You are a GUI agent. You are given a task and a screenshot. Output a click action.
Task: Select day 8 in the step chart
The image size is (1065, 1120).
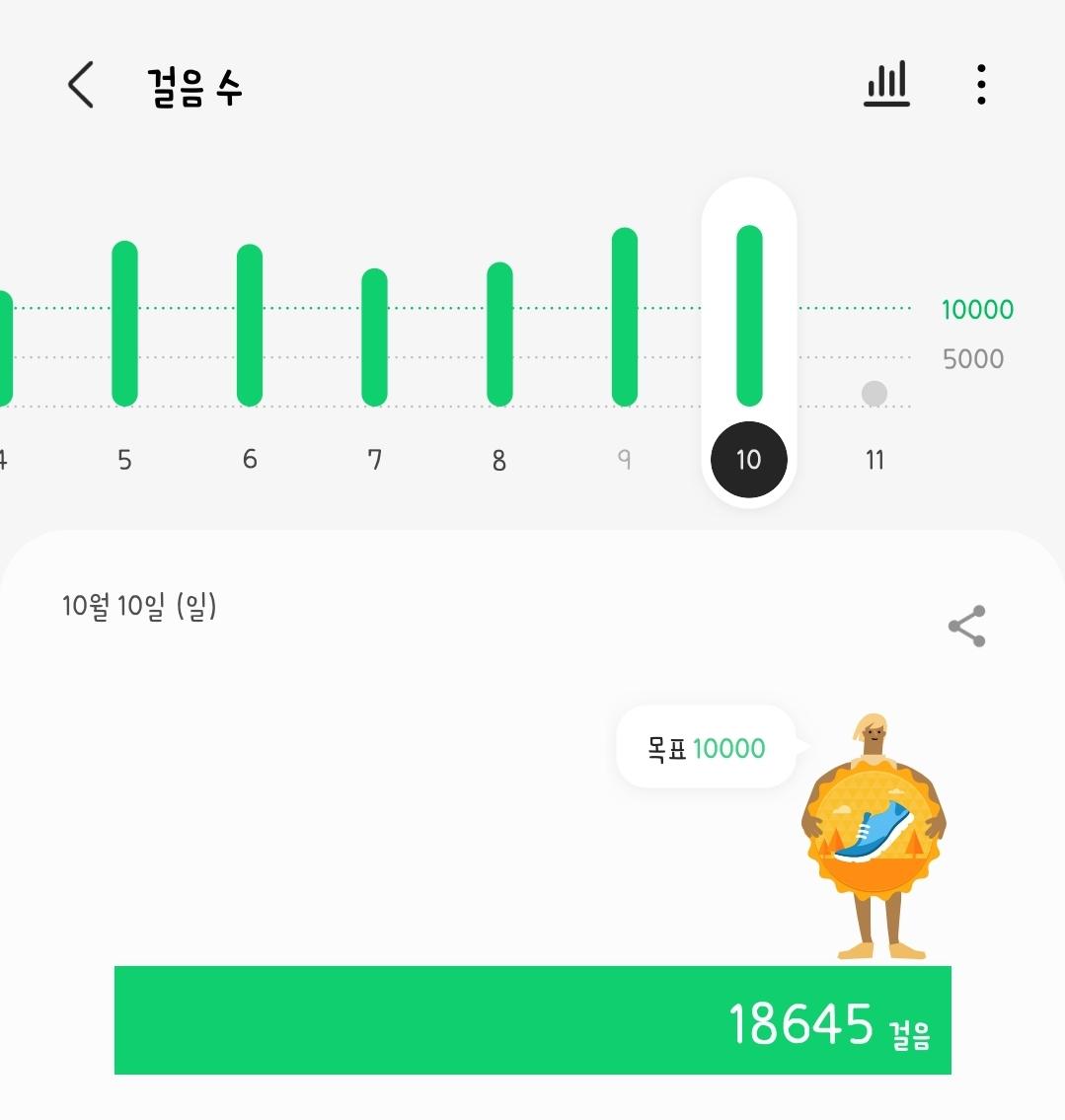[499, 335]
